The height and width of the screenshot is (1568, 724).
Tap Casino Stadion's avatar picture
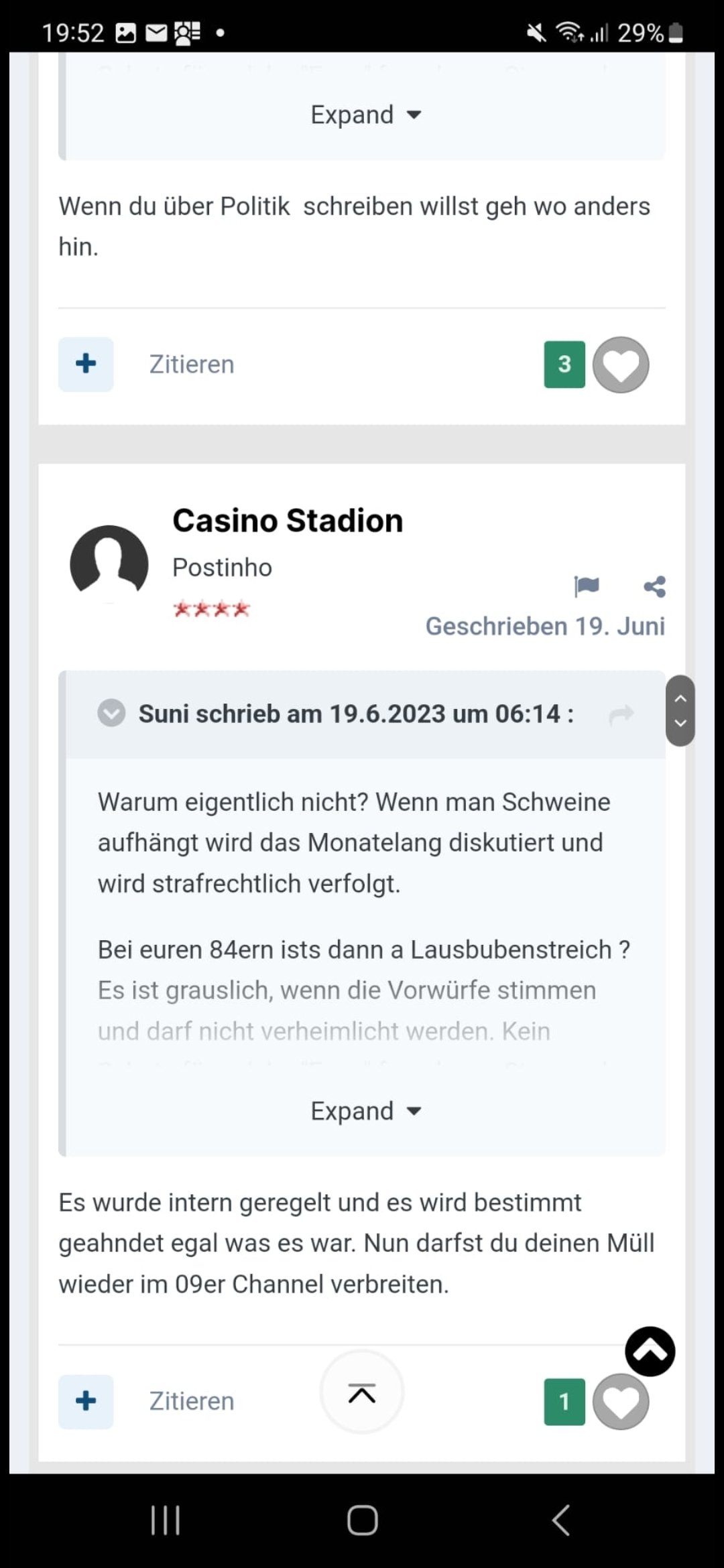(109, 564)
